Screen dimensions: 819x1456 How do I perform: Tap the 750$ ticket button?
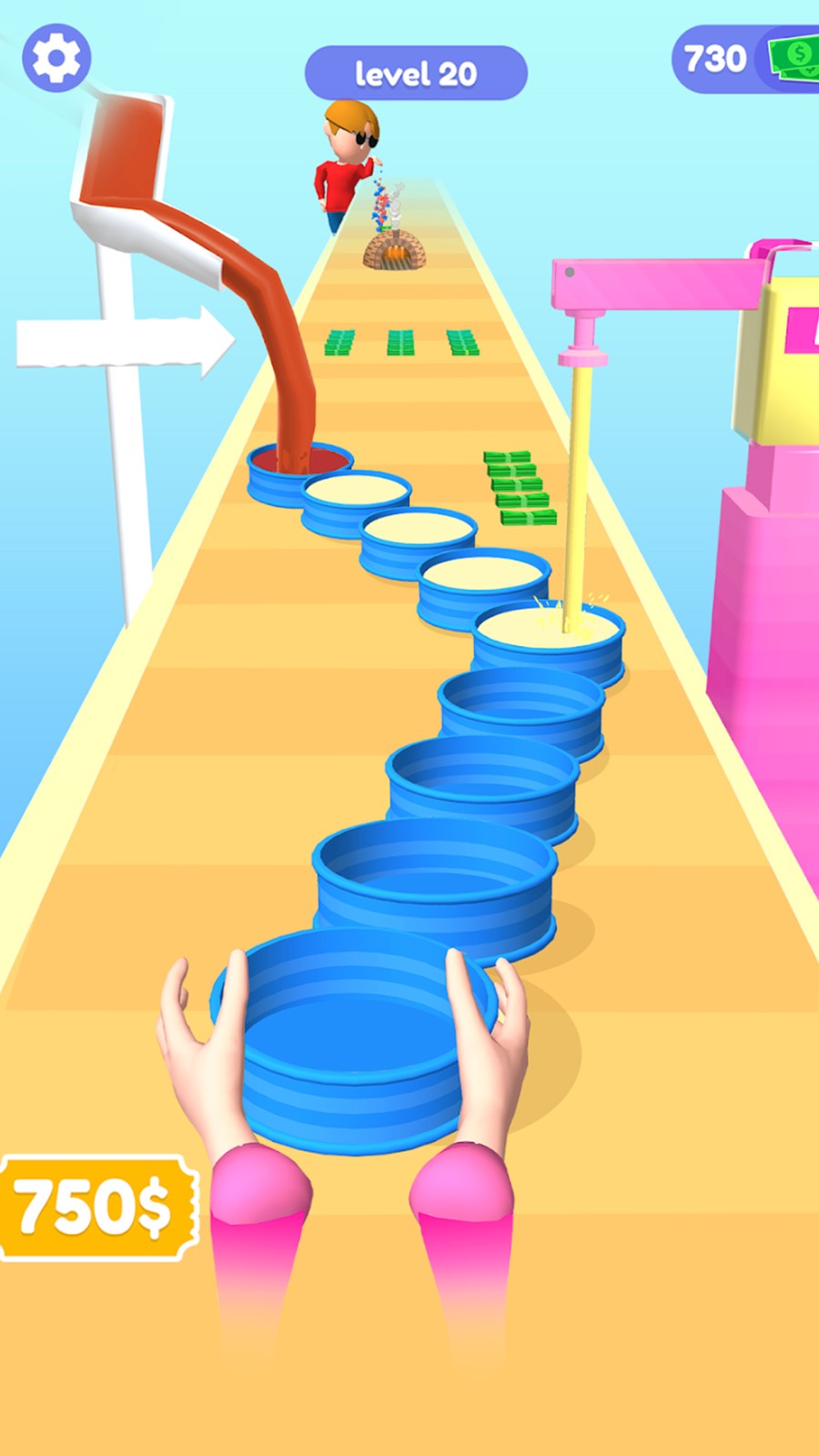(97, 1208)
